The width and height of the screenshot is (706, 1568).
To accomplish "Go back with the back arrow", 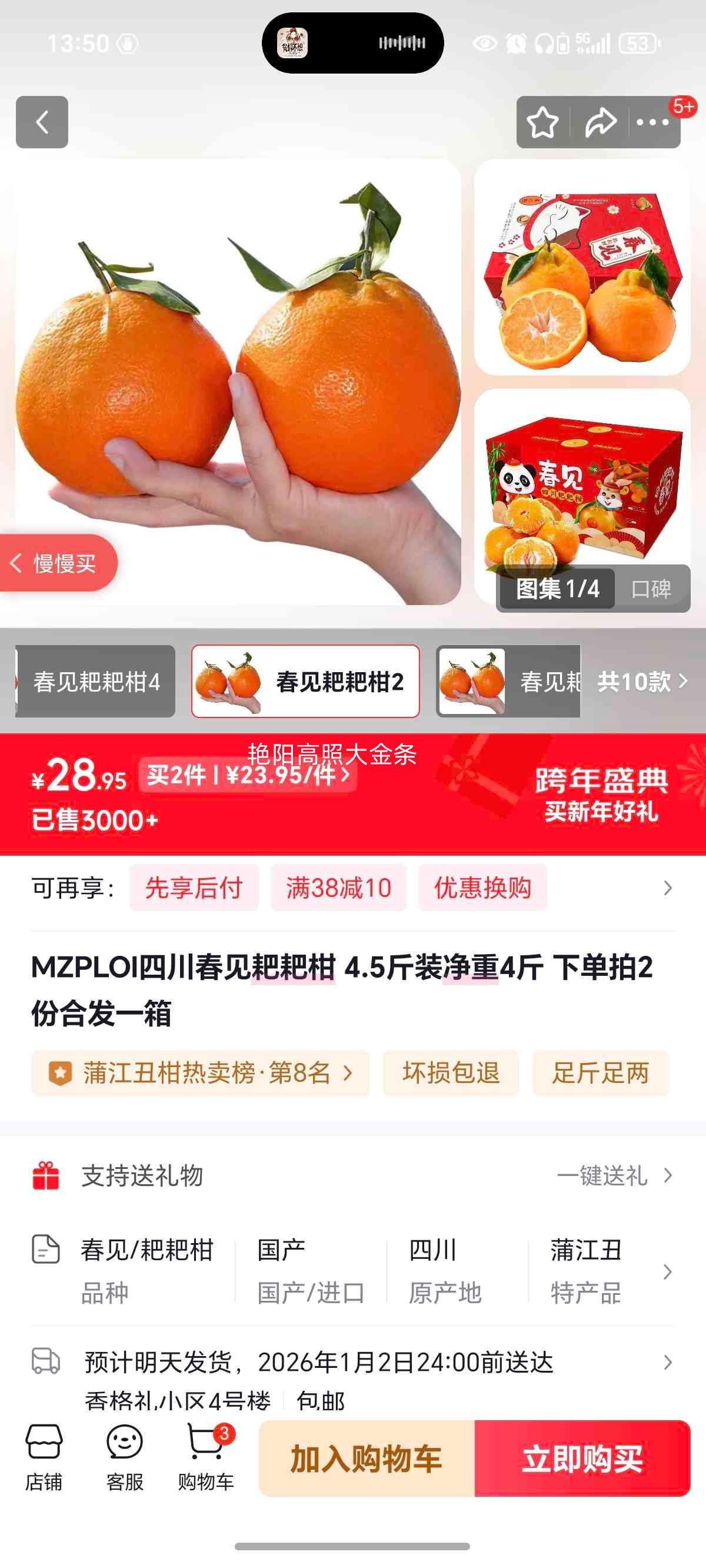I will pos(41,122).
